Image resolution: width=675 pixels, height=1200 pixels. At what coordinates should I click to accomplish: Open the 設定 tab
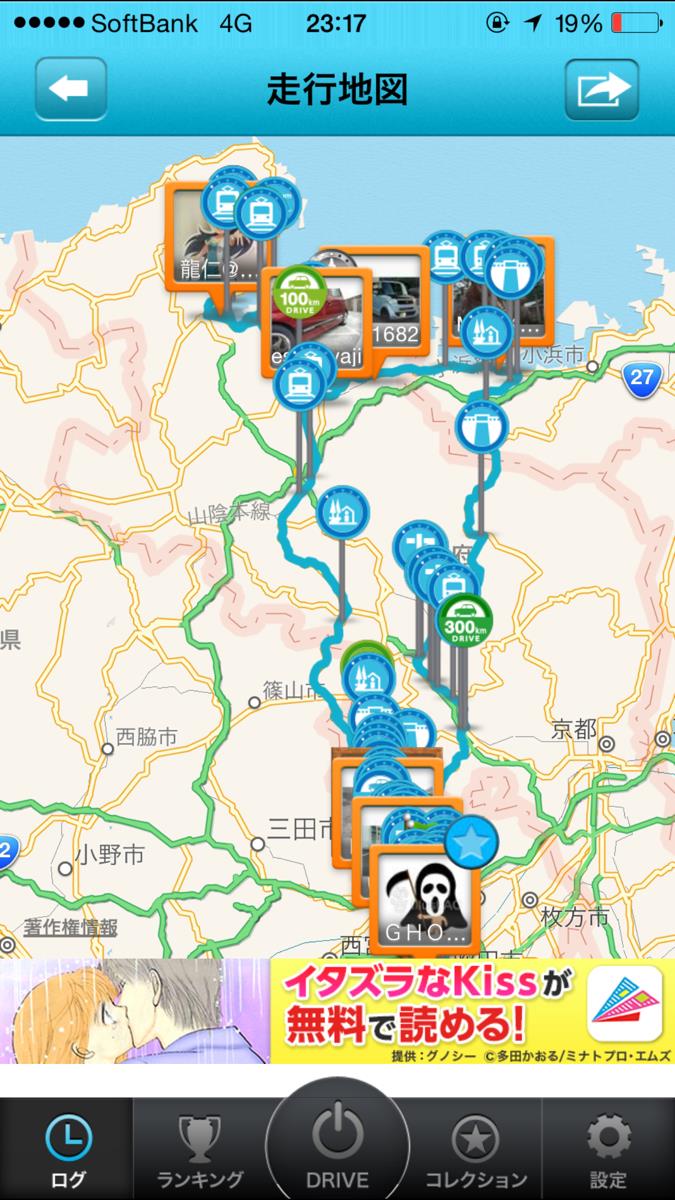tap(608, 1149)
